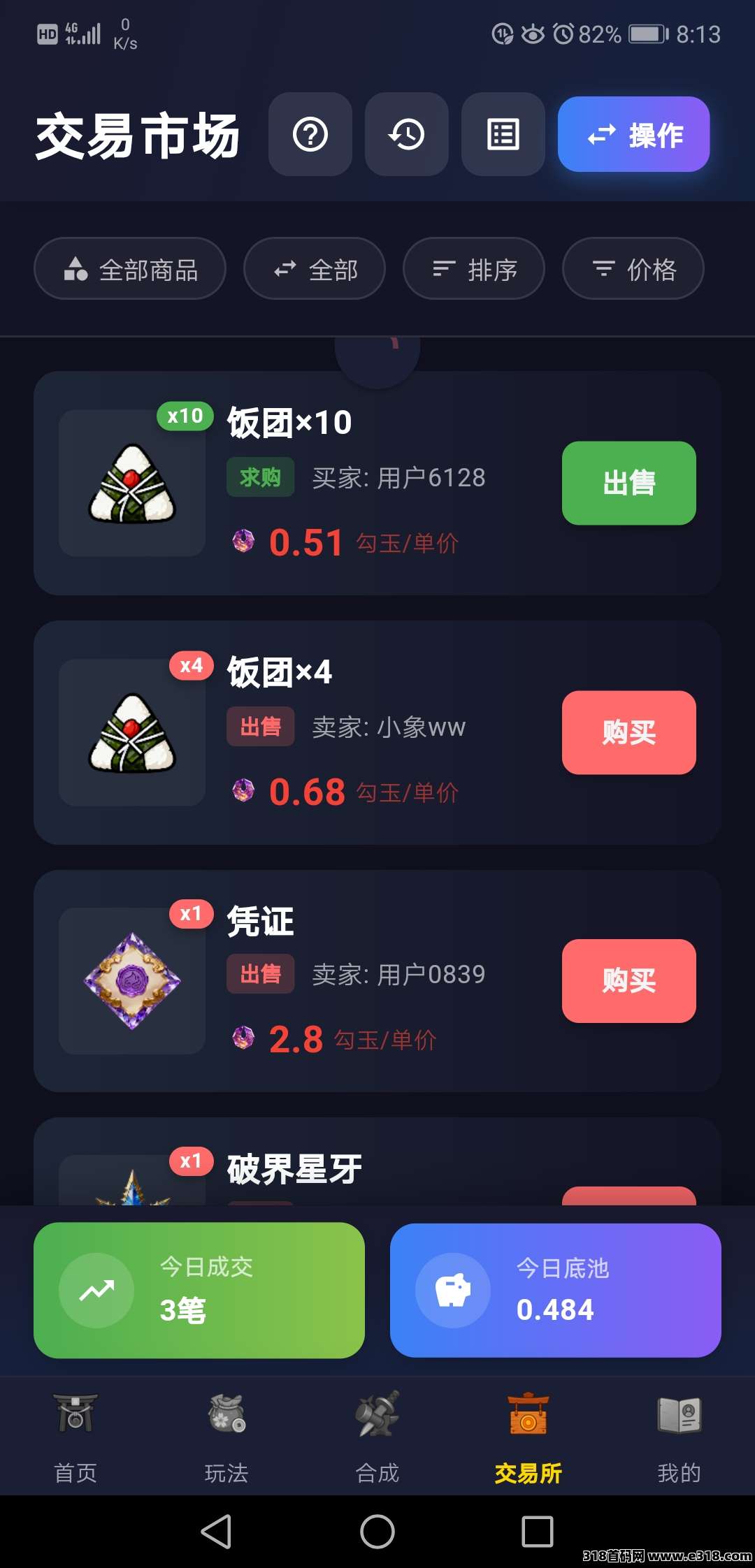Tap 购买 on the 饭团×4 listing
Viewport: 755px width, 1568px height.
click(628, 732)
